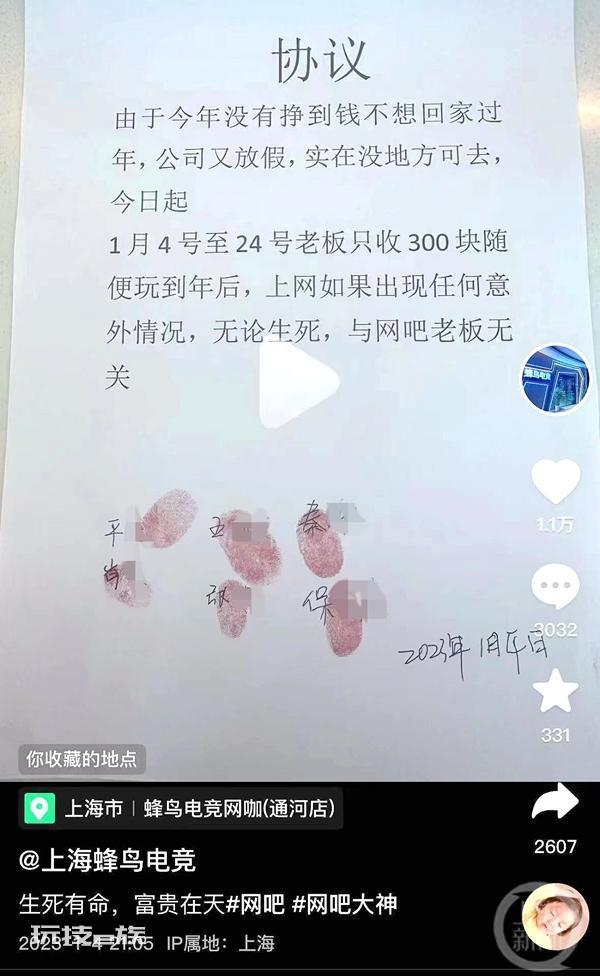Open the comments section

(x=555, y=586)
